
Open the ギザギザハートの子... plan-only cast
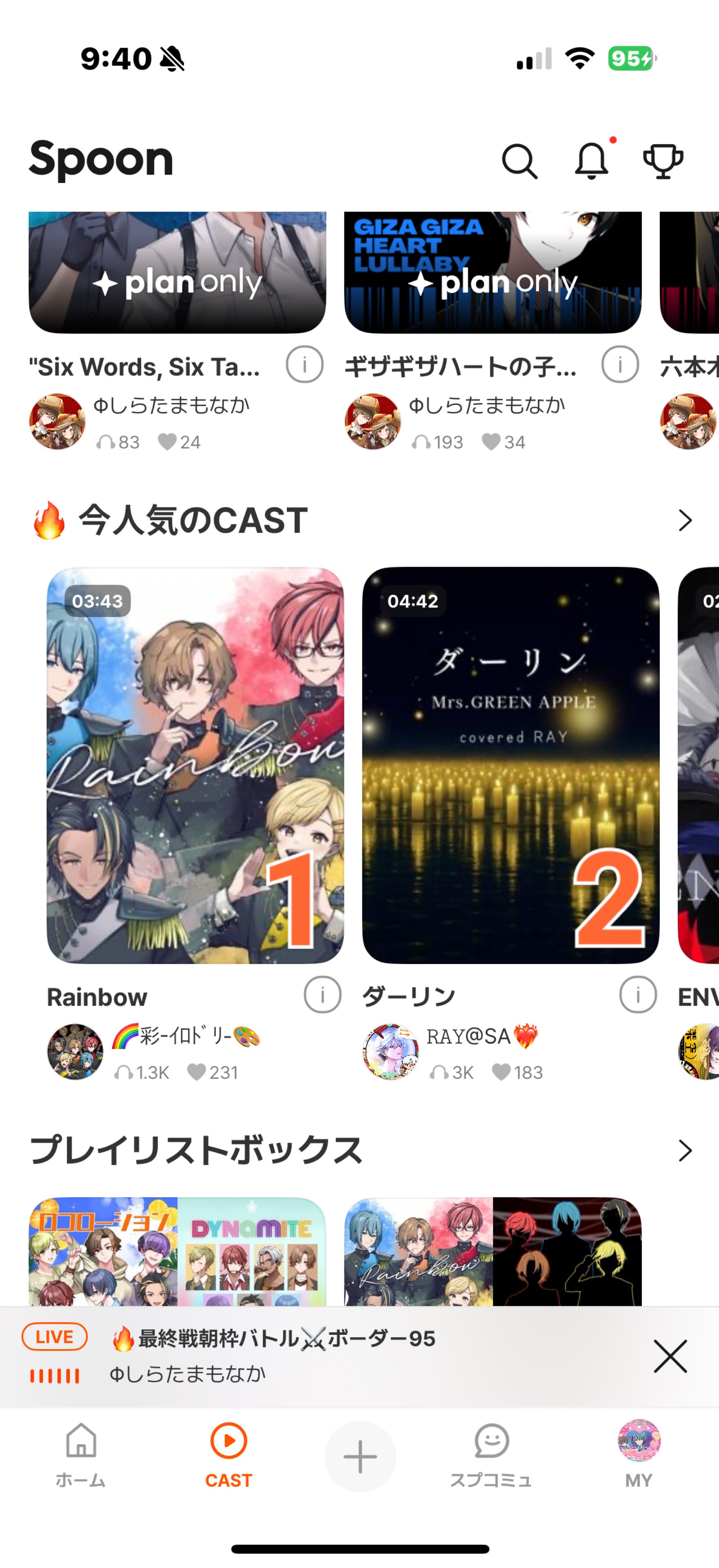click(x=493, y=273)
